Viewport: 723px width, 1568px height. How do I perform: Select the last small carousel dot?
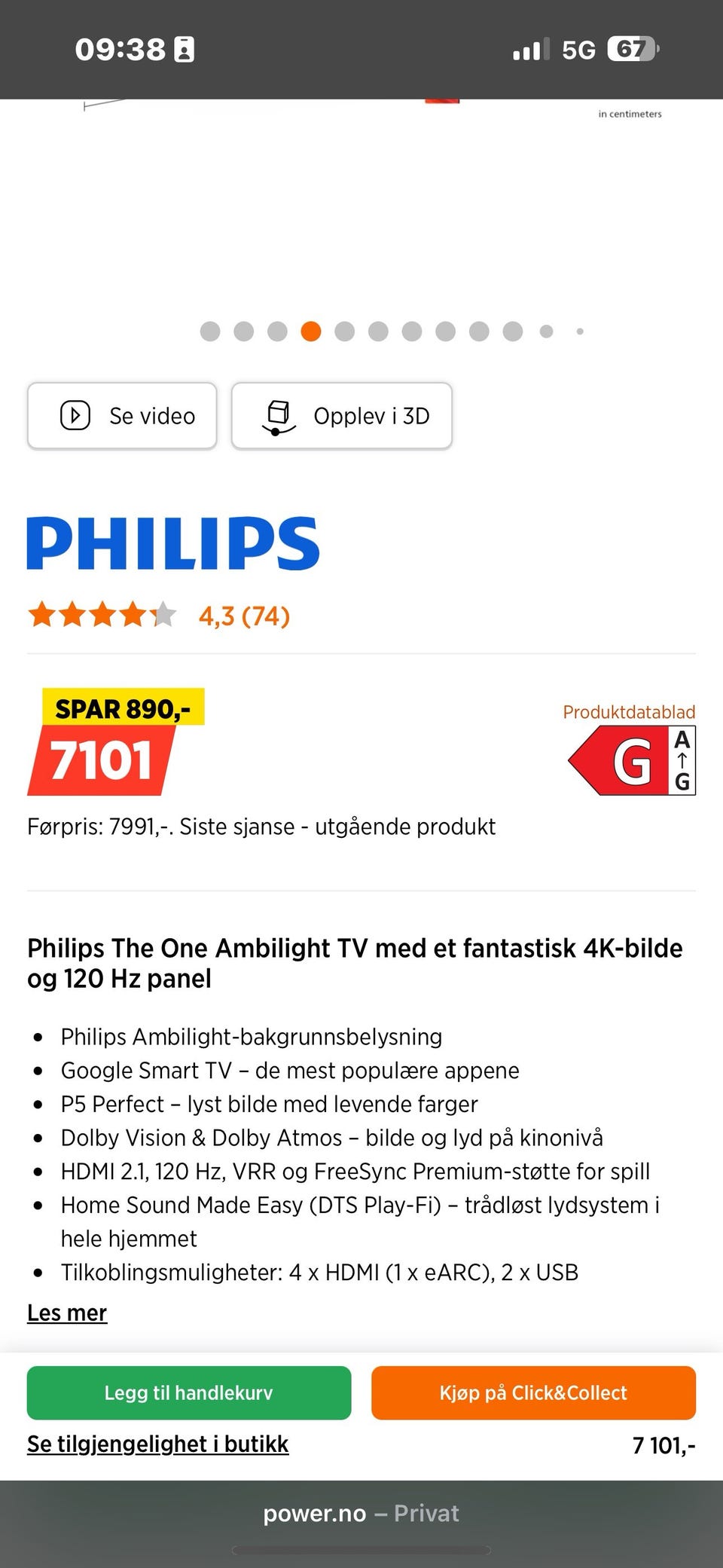pyautogui.click(x=580, y=331)
